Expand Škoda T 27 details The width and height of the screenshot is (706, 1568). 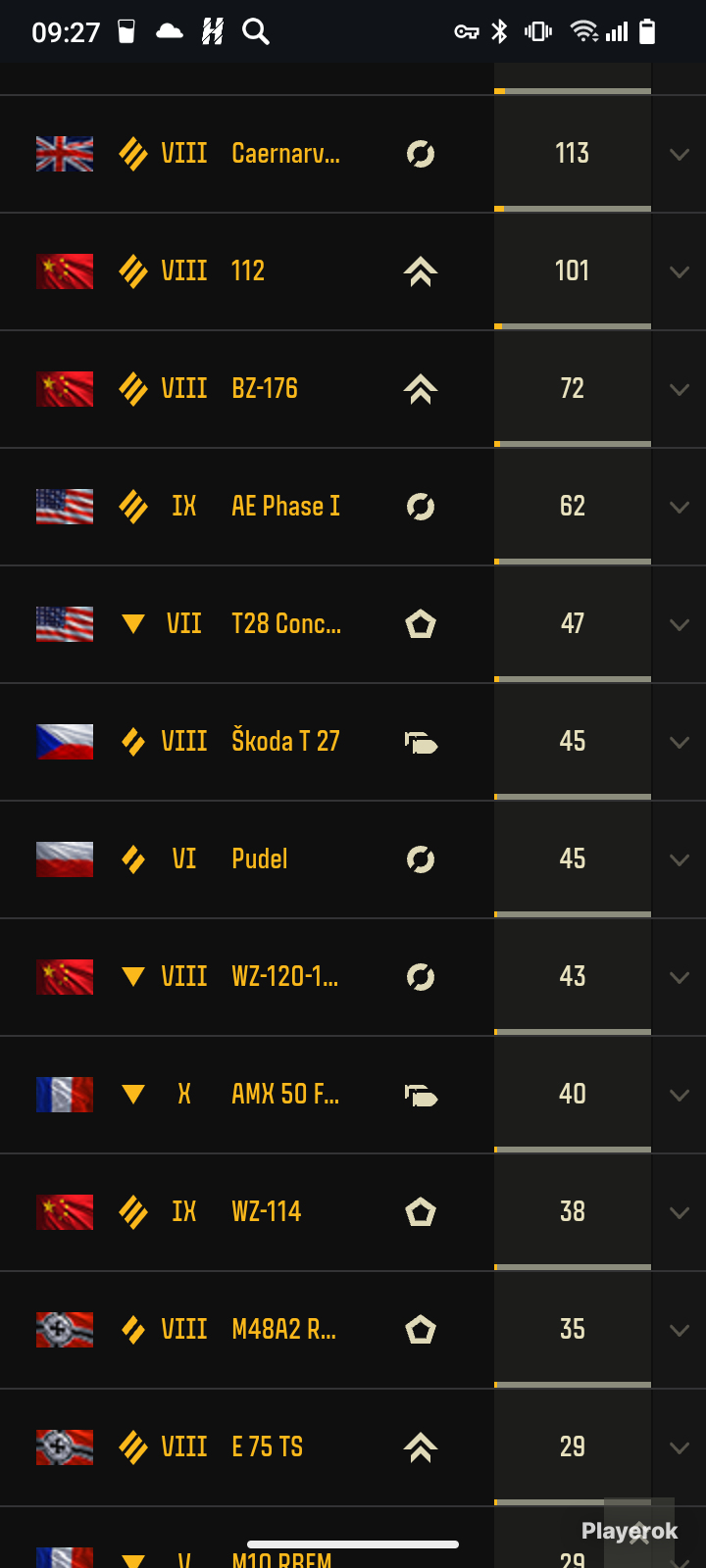tap(679, 742)
